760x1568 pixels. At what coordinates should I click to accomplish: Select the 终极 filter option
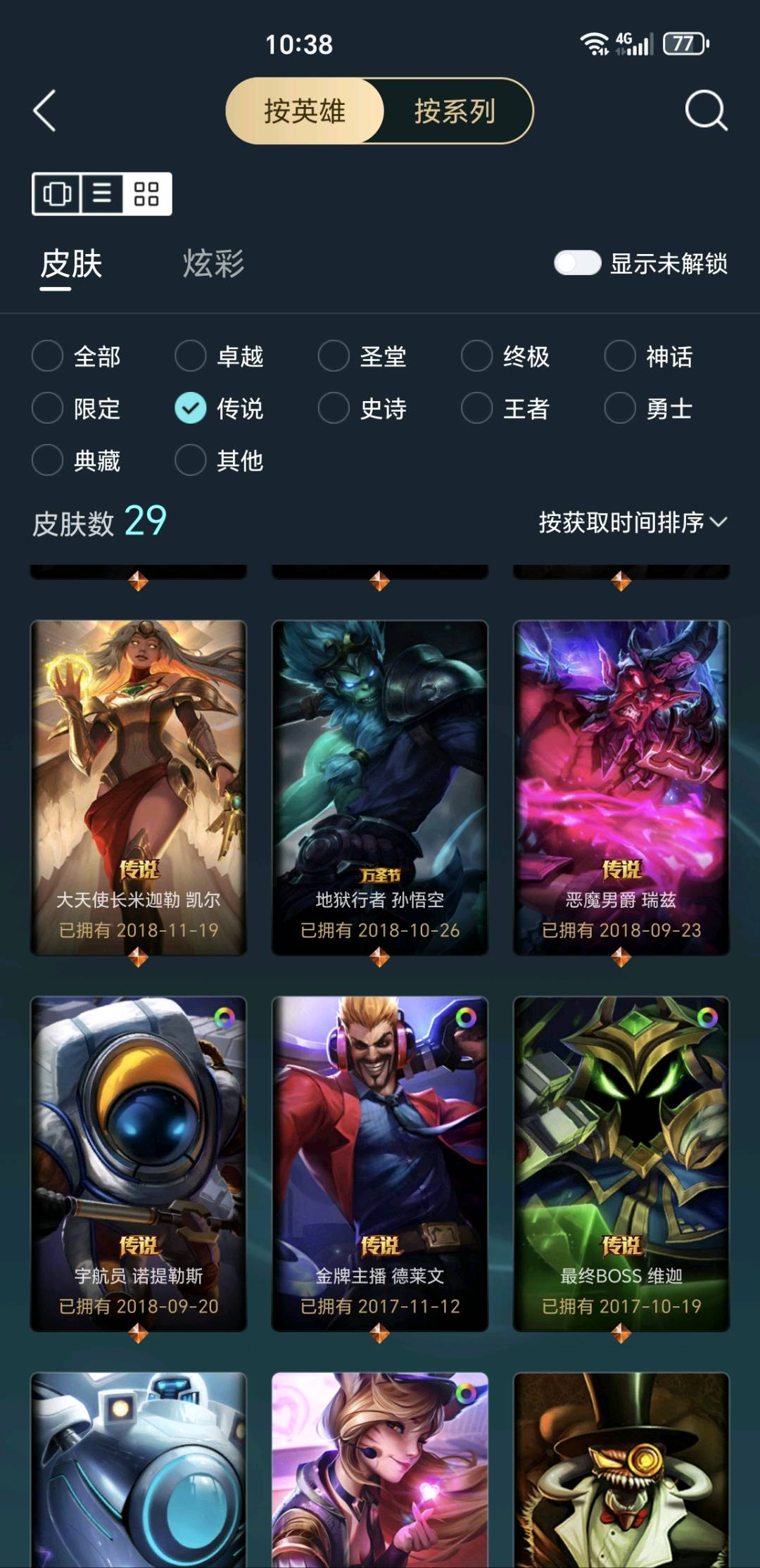[x=476, y=356]
